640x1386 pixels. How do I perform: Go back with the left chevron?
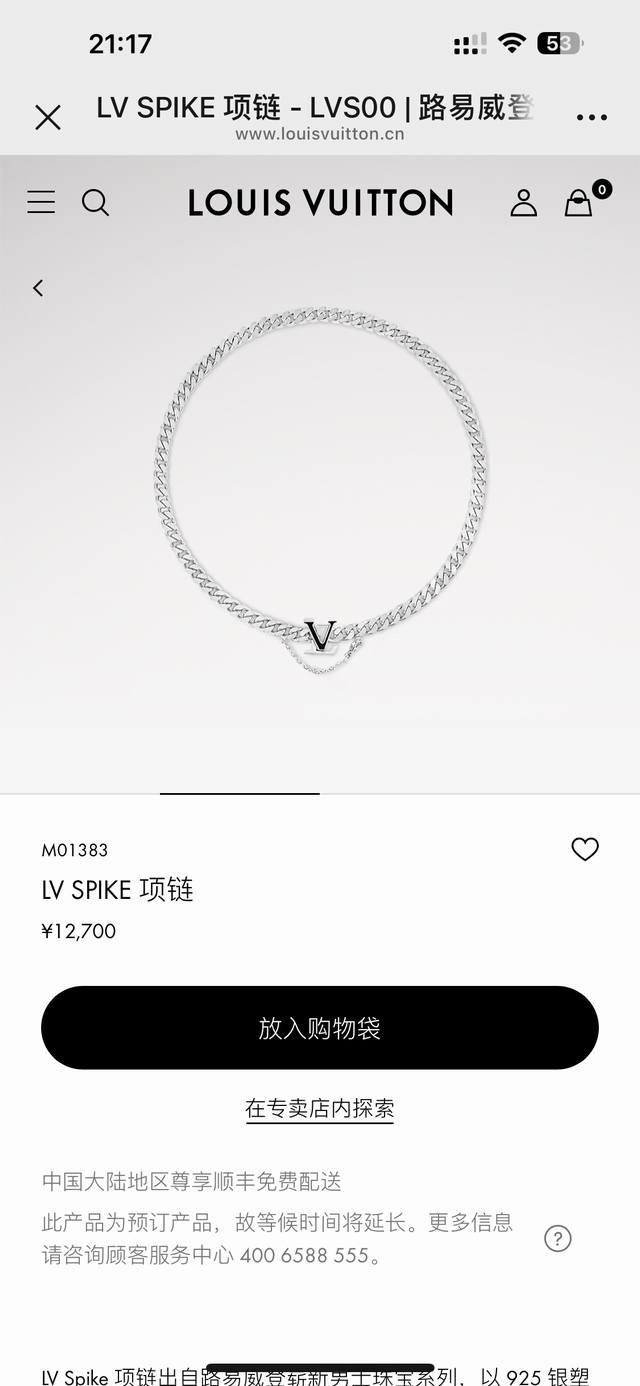(38, 288)
